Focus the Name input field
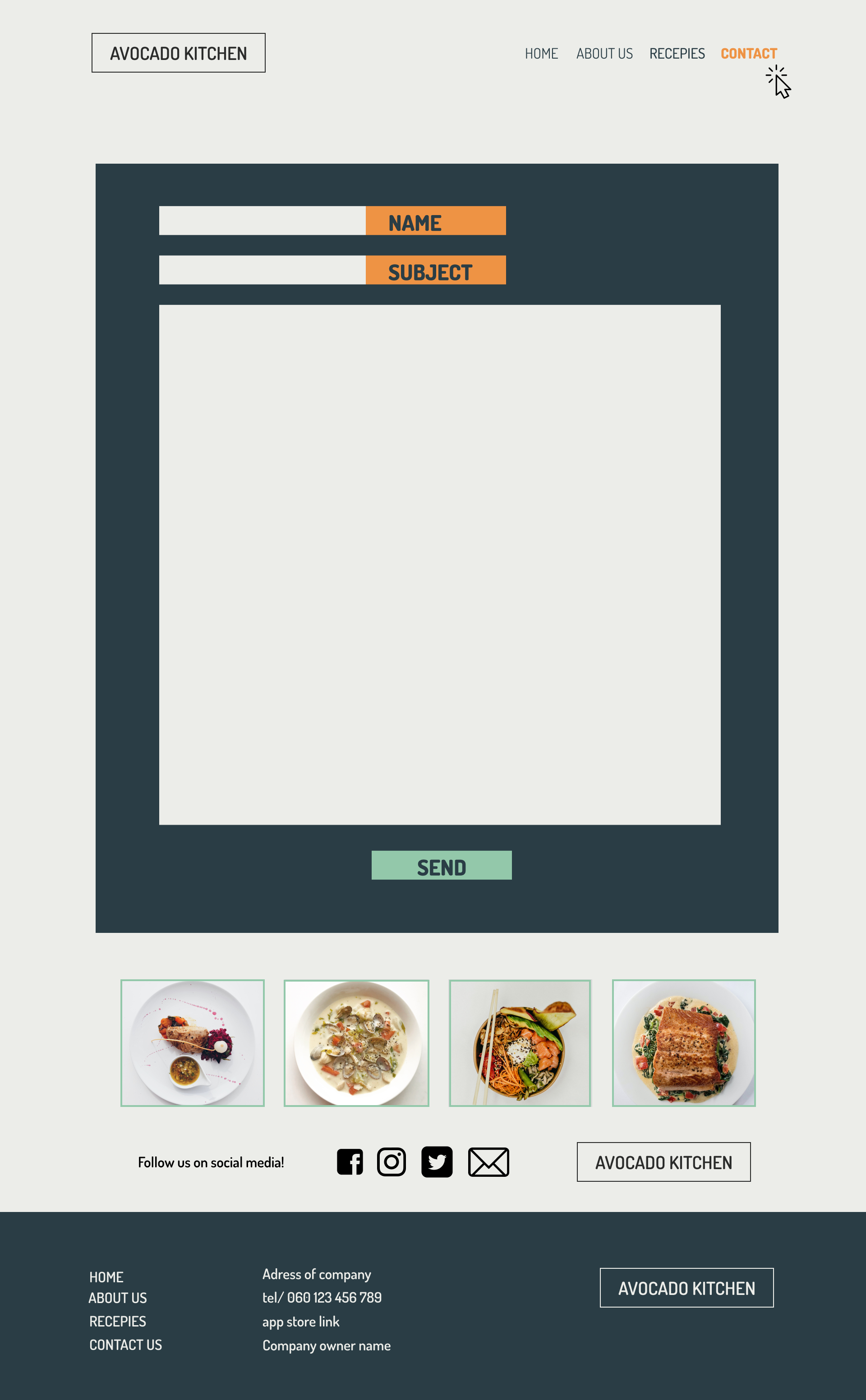This screenshot has height=1400, width=866. click(x=263, y=220)
